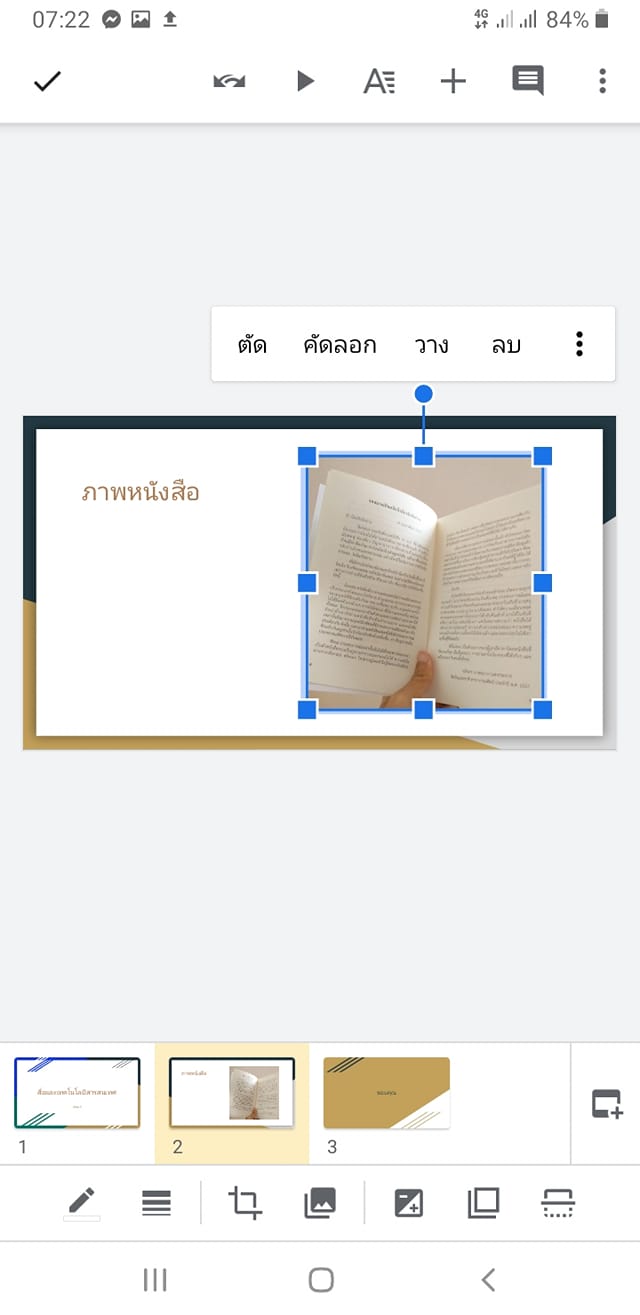Open text formatting options
This screenshot has width=640, height=1315.
[x=379, y=82]
